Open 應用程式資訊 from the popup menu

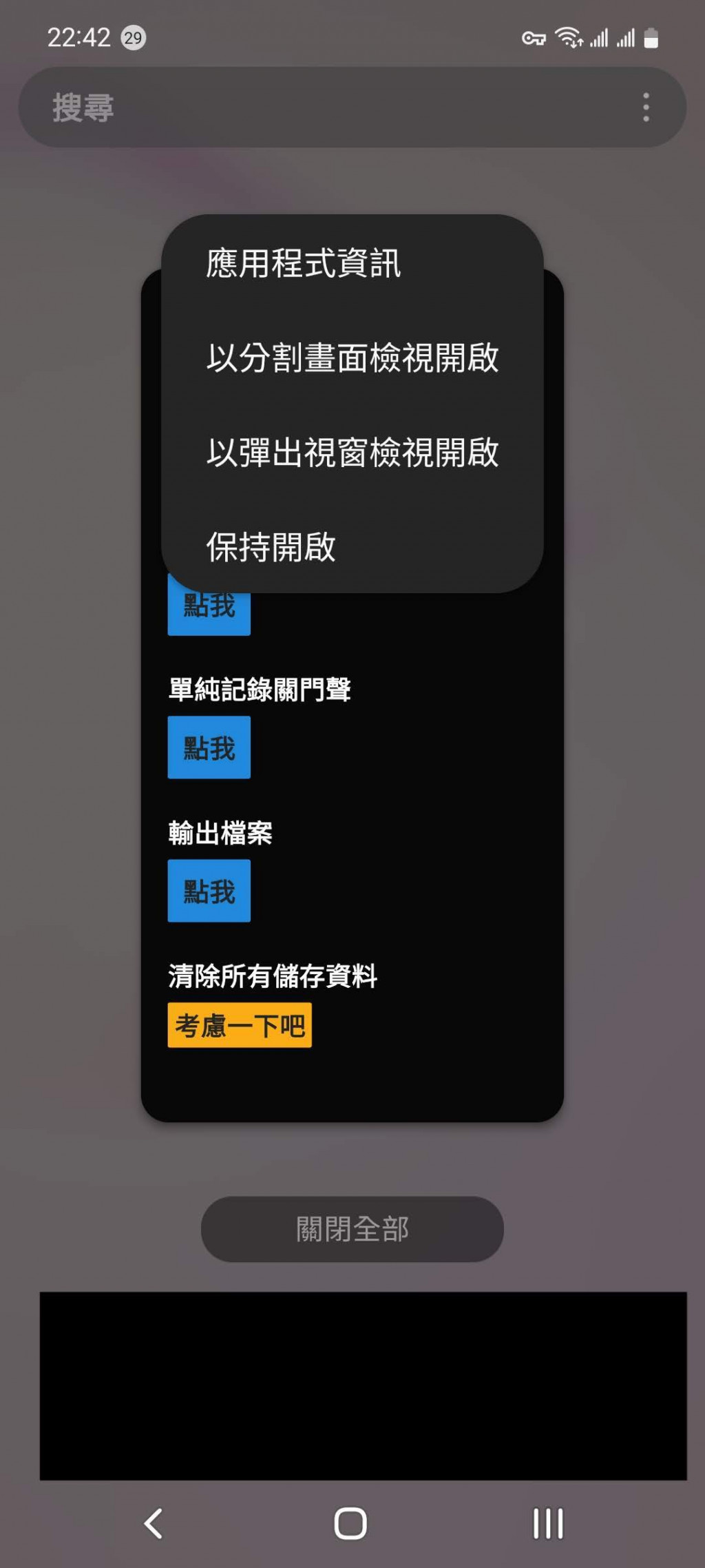point(303,263)
